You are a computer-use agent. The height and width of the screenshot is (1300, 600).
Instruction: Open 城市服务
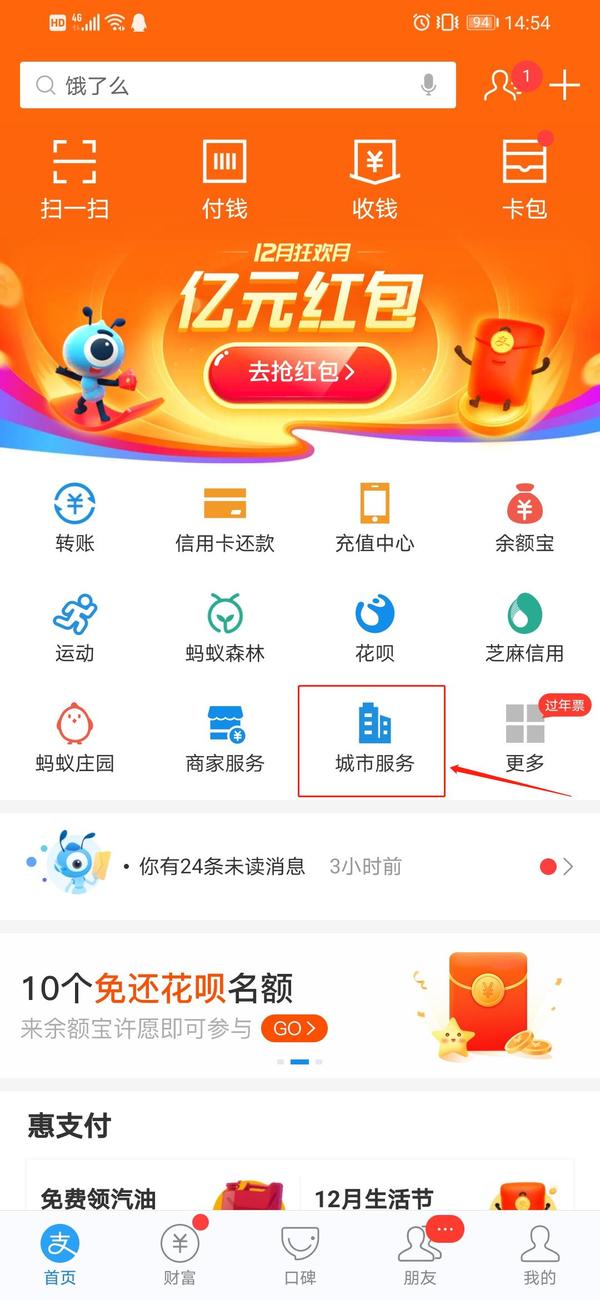click(374, 740)
